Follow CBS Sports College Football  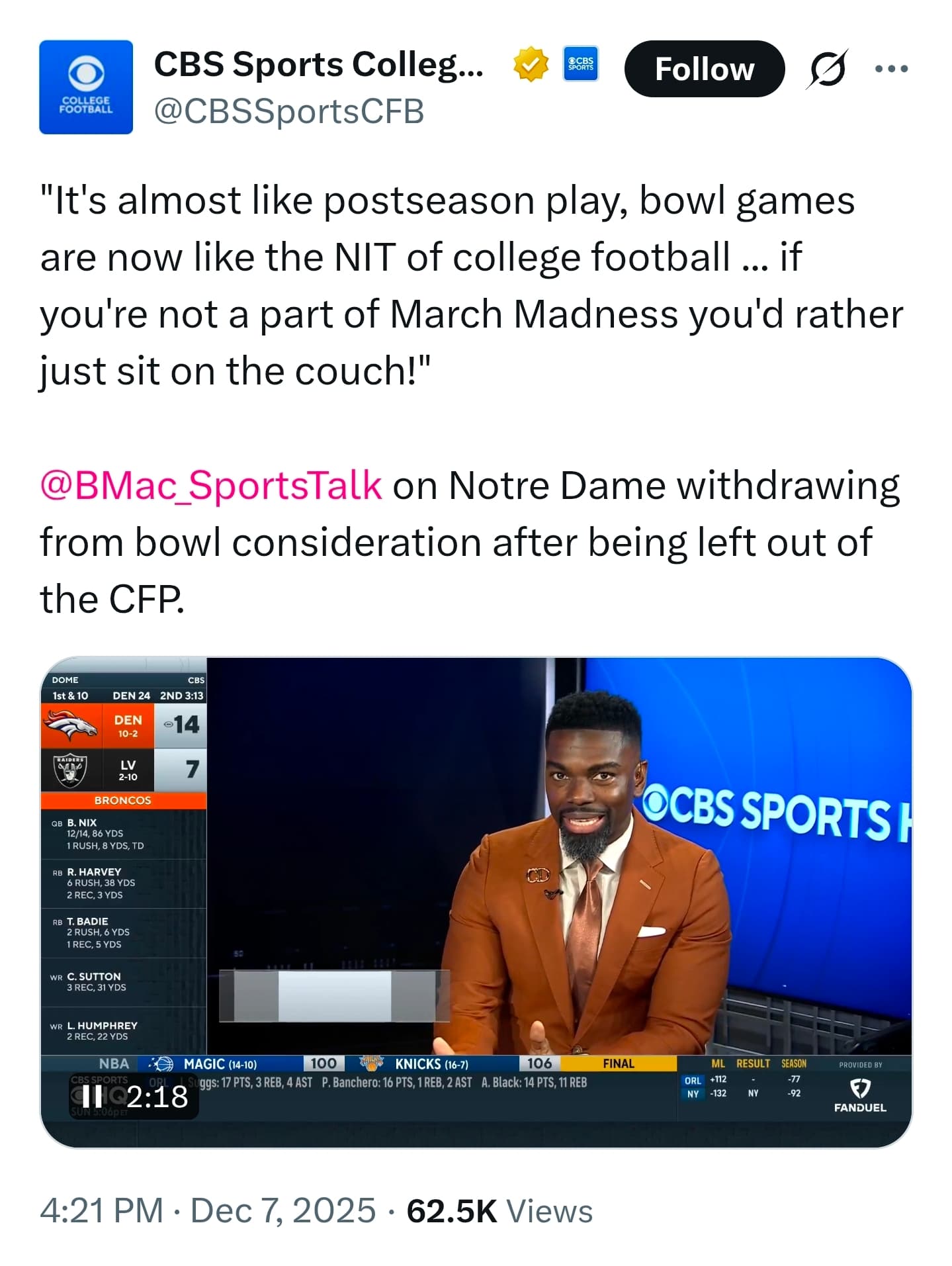point(704,69)
